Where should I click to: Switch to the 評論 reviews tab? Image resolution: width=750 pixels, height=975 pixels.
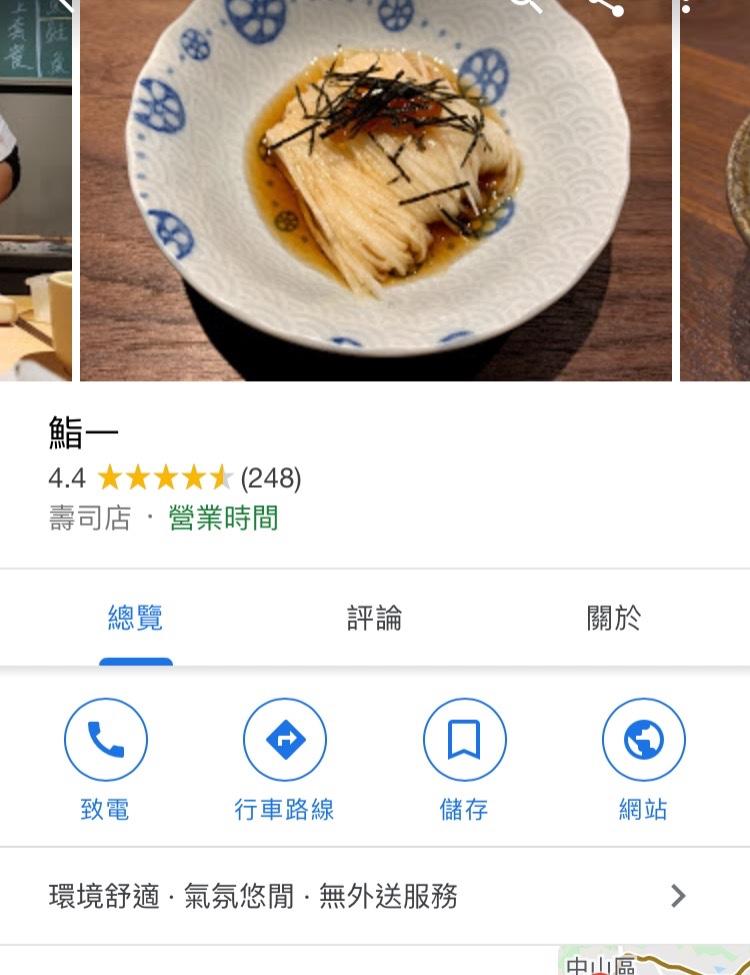click(x=374, y=619)
